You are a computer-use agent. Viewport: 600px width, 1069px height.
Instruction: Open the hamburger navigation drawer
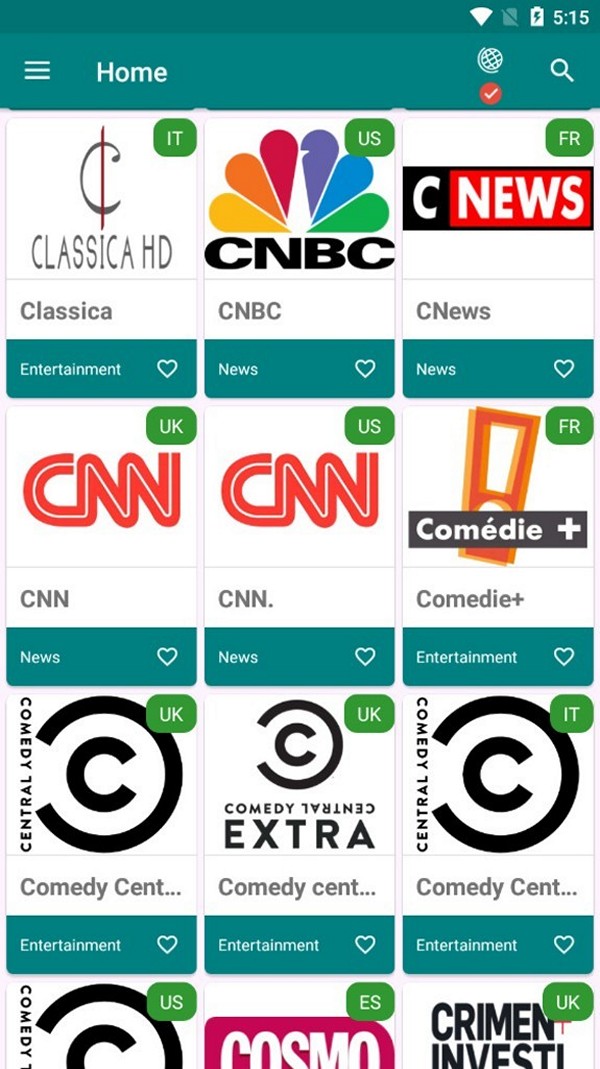click(x=38, y=71)
